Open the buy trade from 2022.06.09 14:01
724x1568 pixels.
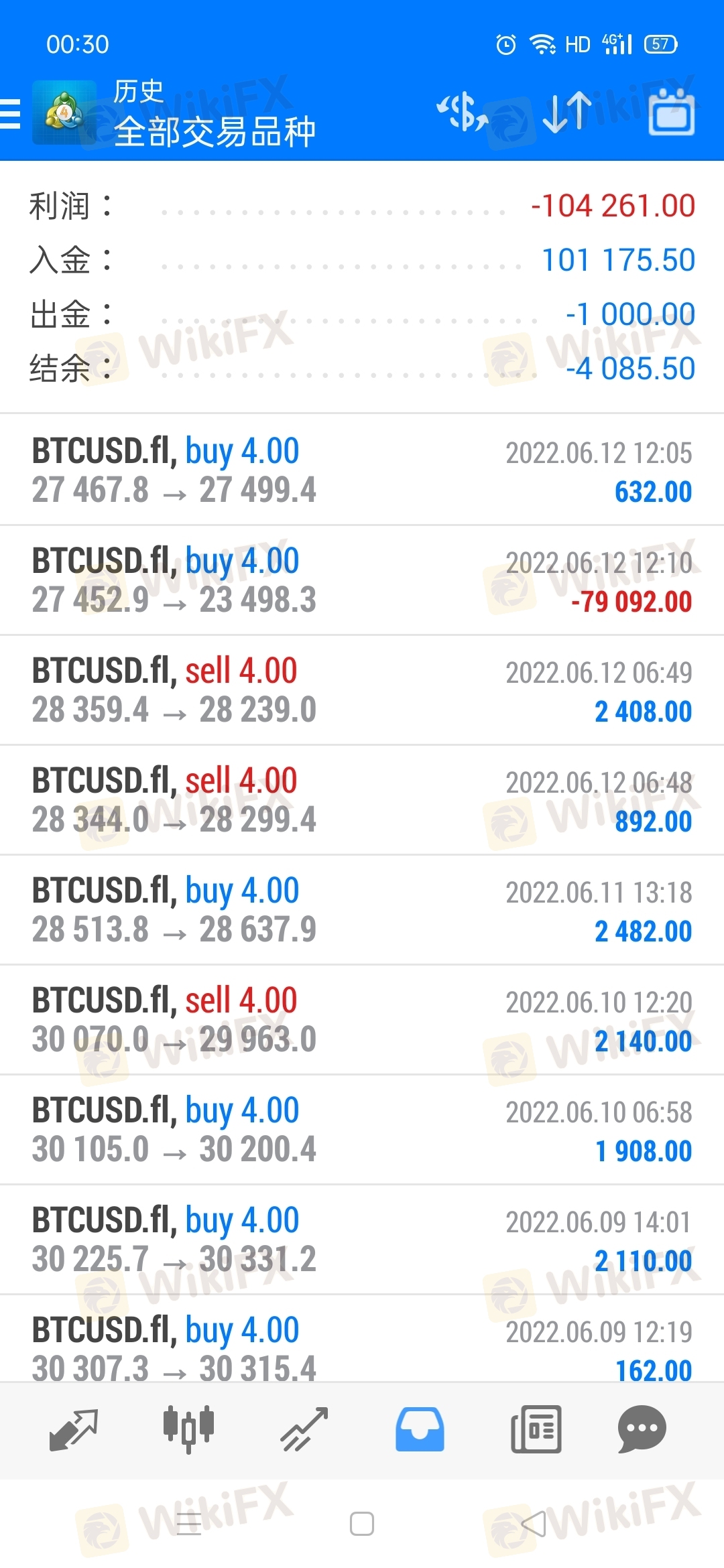[x=362, y=1240]
